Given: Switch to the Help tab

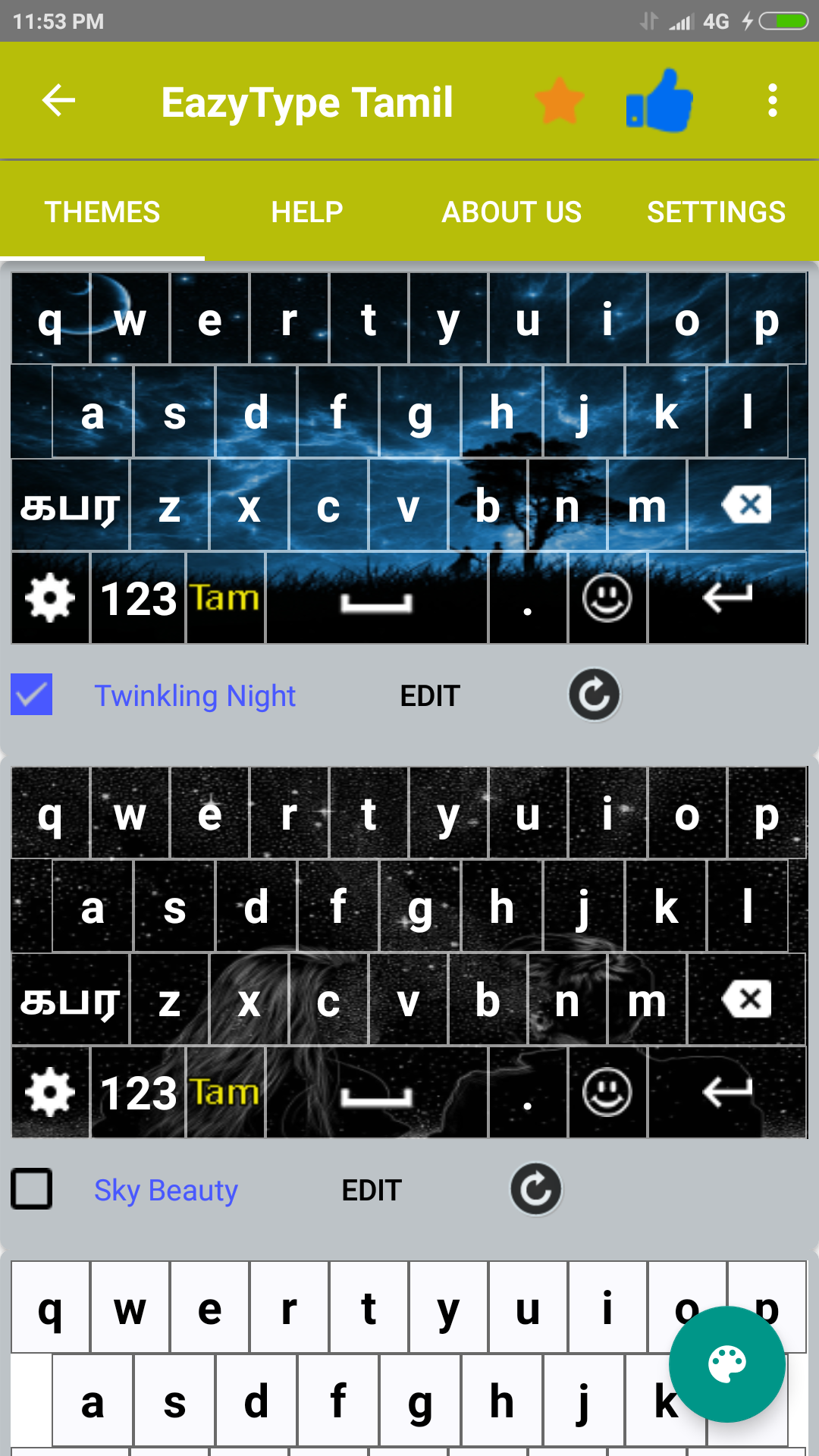Looking at the screenshot, I should (x=307, y=212).
